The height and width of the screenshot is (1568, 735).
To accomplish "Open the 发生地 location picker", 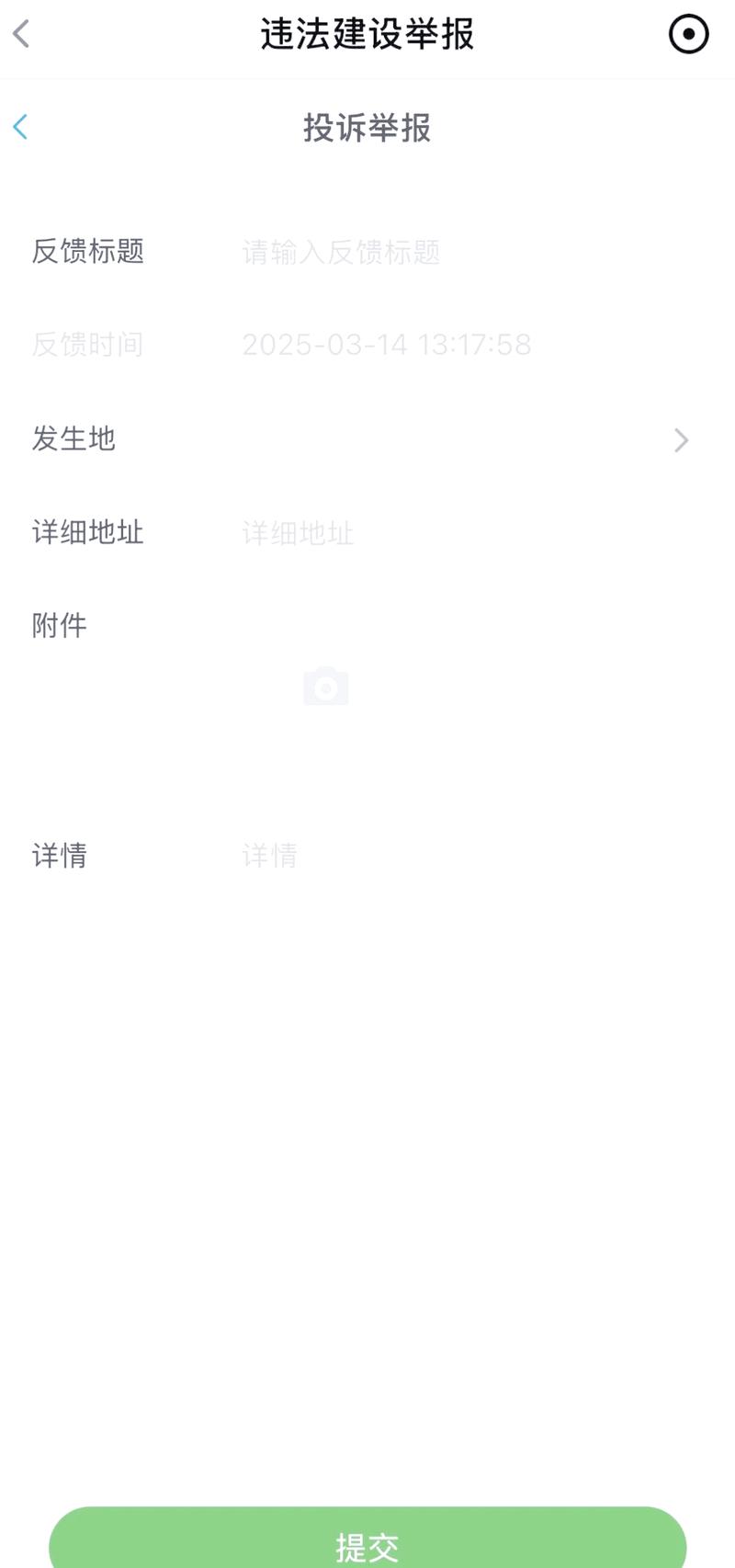I will [680, 440].
